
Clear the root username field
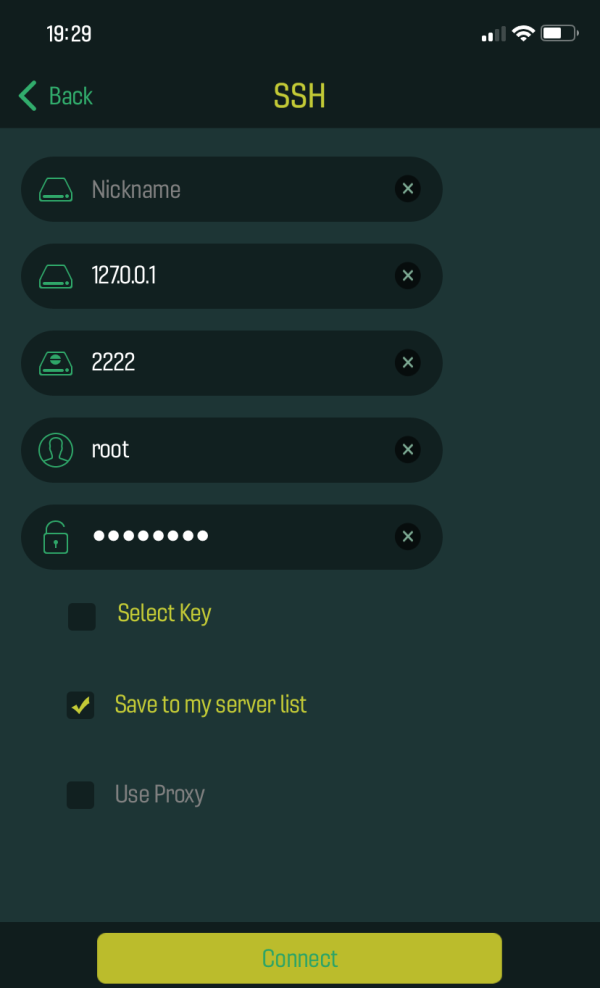pyautogui.click(x=407, y=450)
